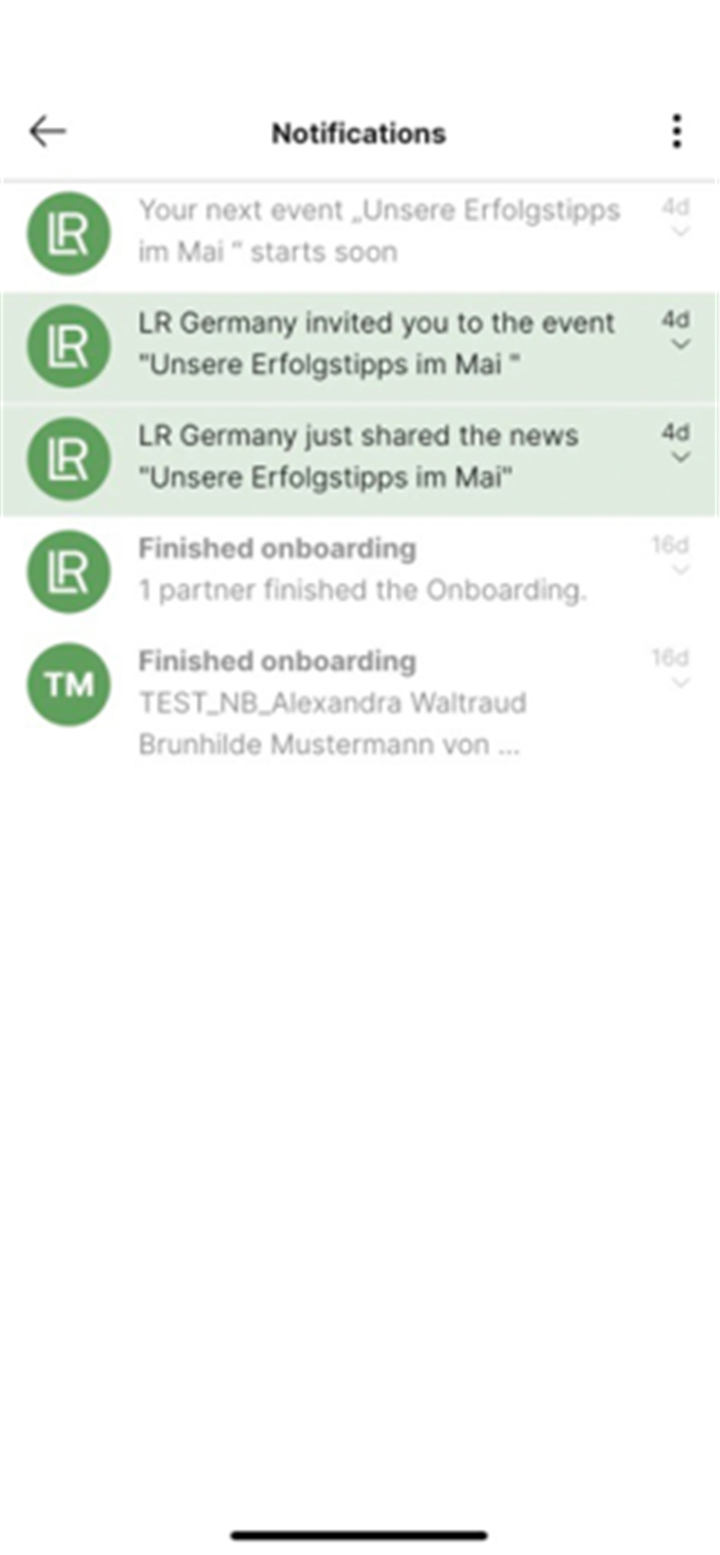The height and width of the screenshot is (1555, 720).
Task: Go back using the arrow icon
Action: pyautogui.click(x=47, y=131)
